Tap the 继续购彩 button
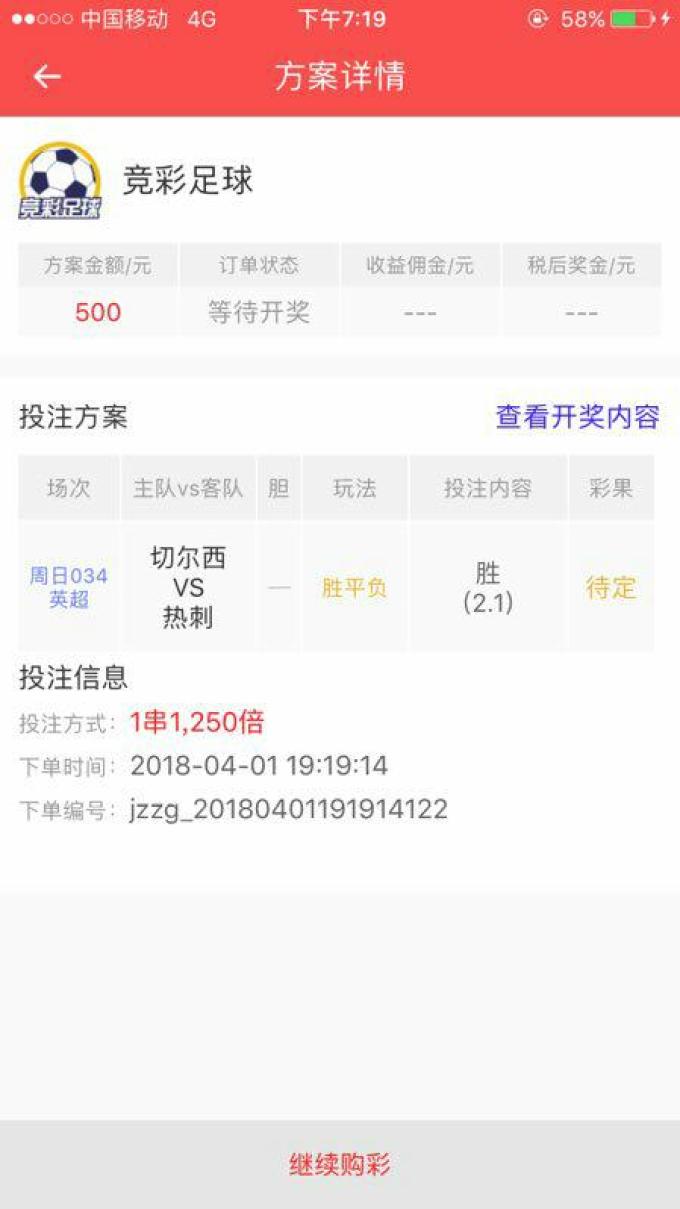Screen dimensions: 680x1209 click(340, 1165)
